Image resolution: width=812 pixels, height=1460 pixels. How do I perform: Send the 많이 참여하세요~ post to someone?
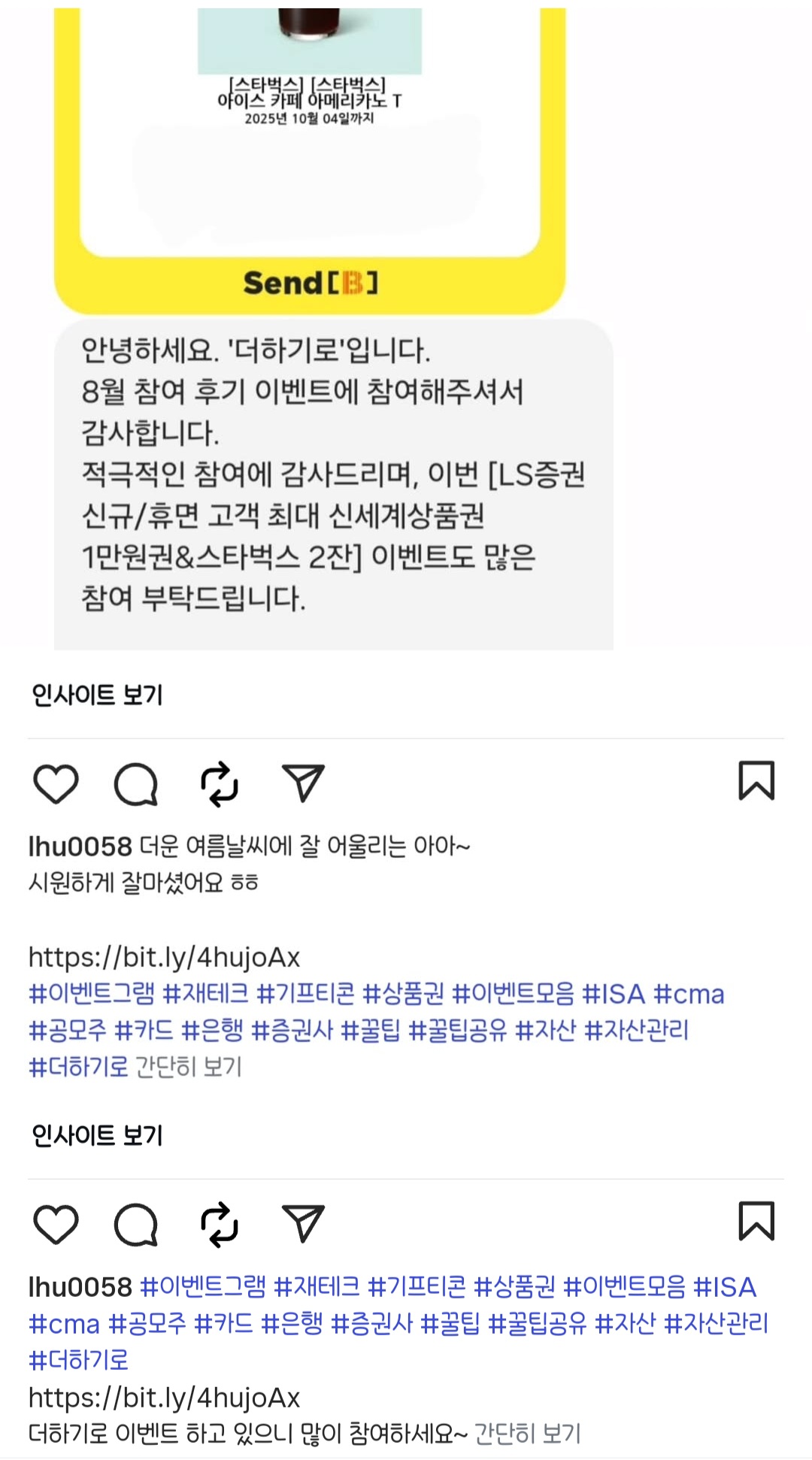coord(303,1224)
